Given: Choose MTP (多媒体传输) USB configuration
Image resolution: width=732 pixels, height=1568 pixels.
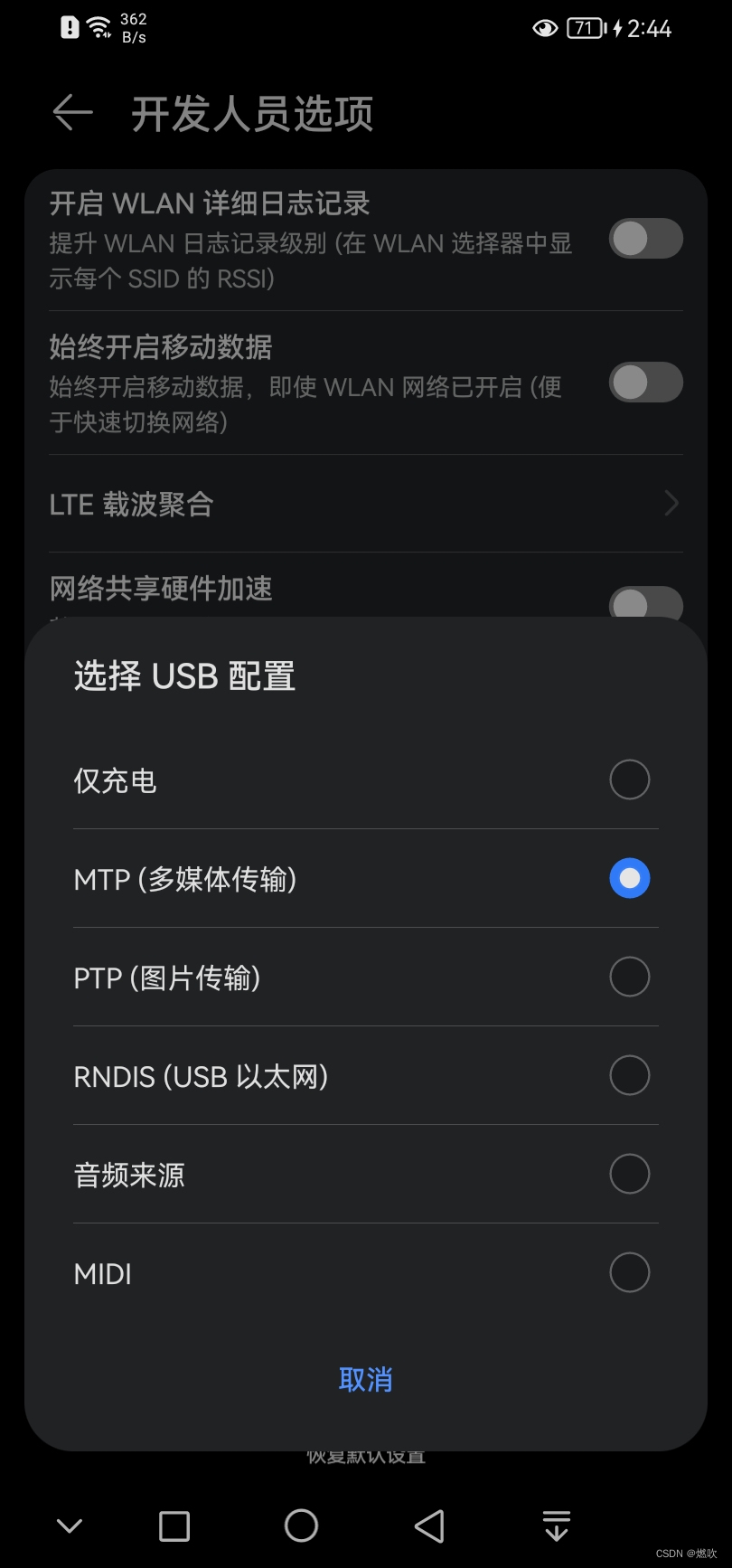Looking at the screenshot, I should click(629, 878).
